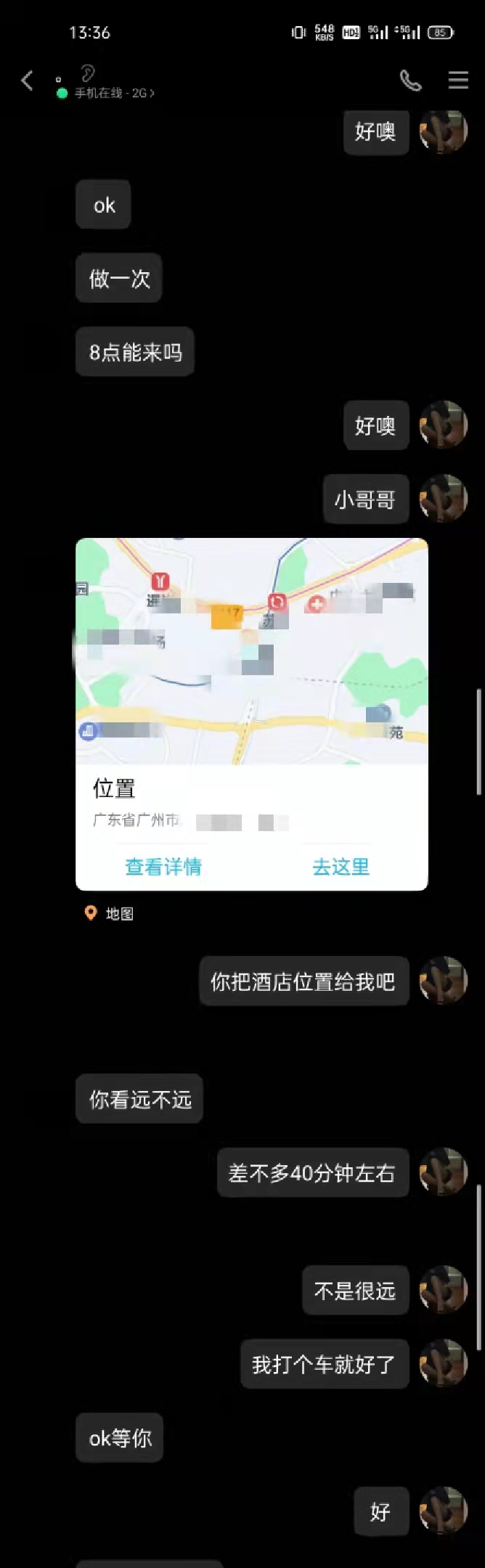The image size is (485, 1568).
Task: Open the chat settings menu
Action: (x=458, y=80)
